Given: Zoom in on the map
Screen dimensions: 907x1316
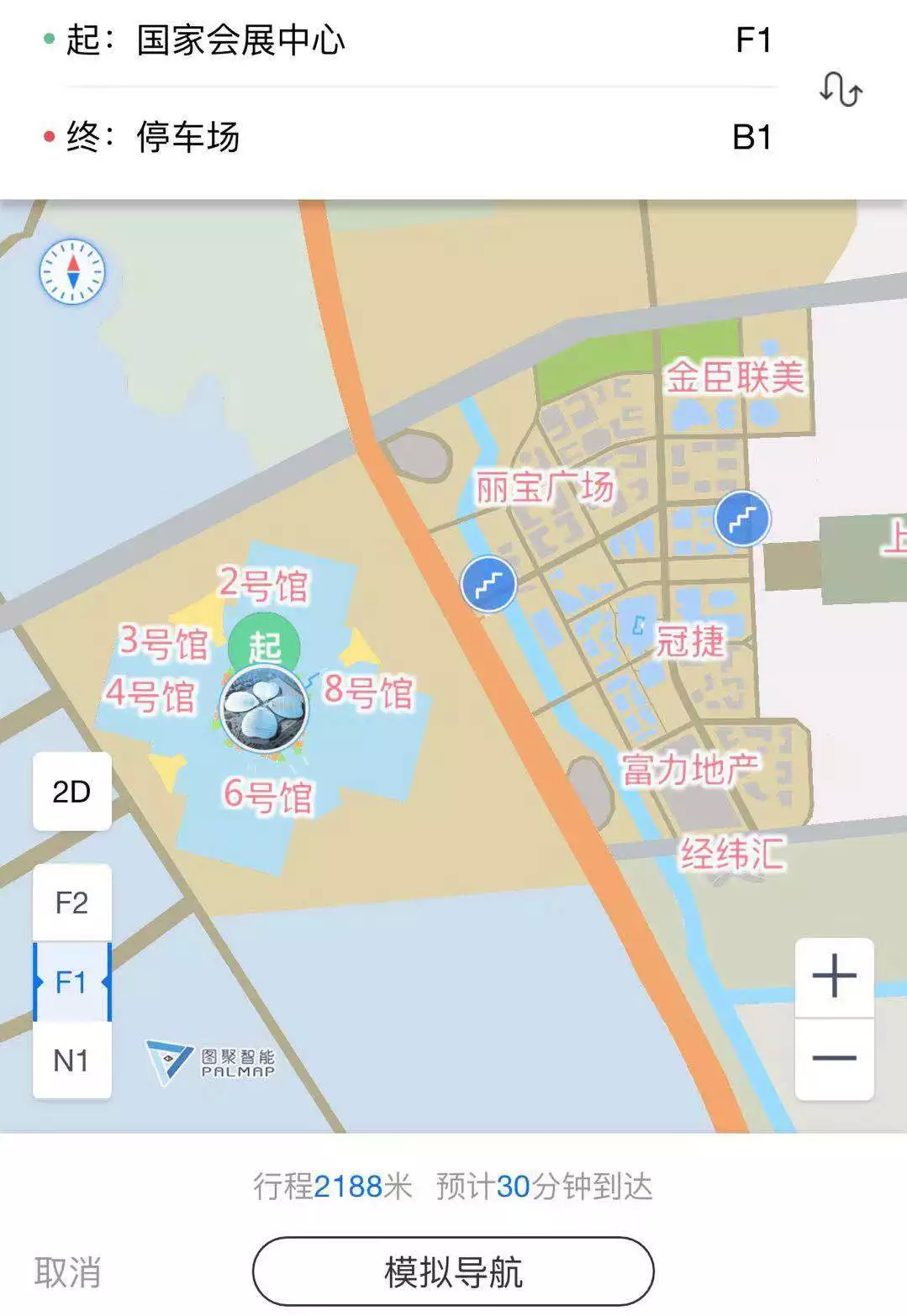Looking at the screenshot, I should [834, 977].
